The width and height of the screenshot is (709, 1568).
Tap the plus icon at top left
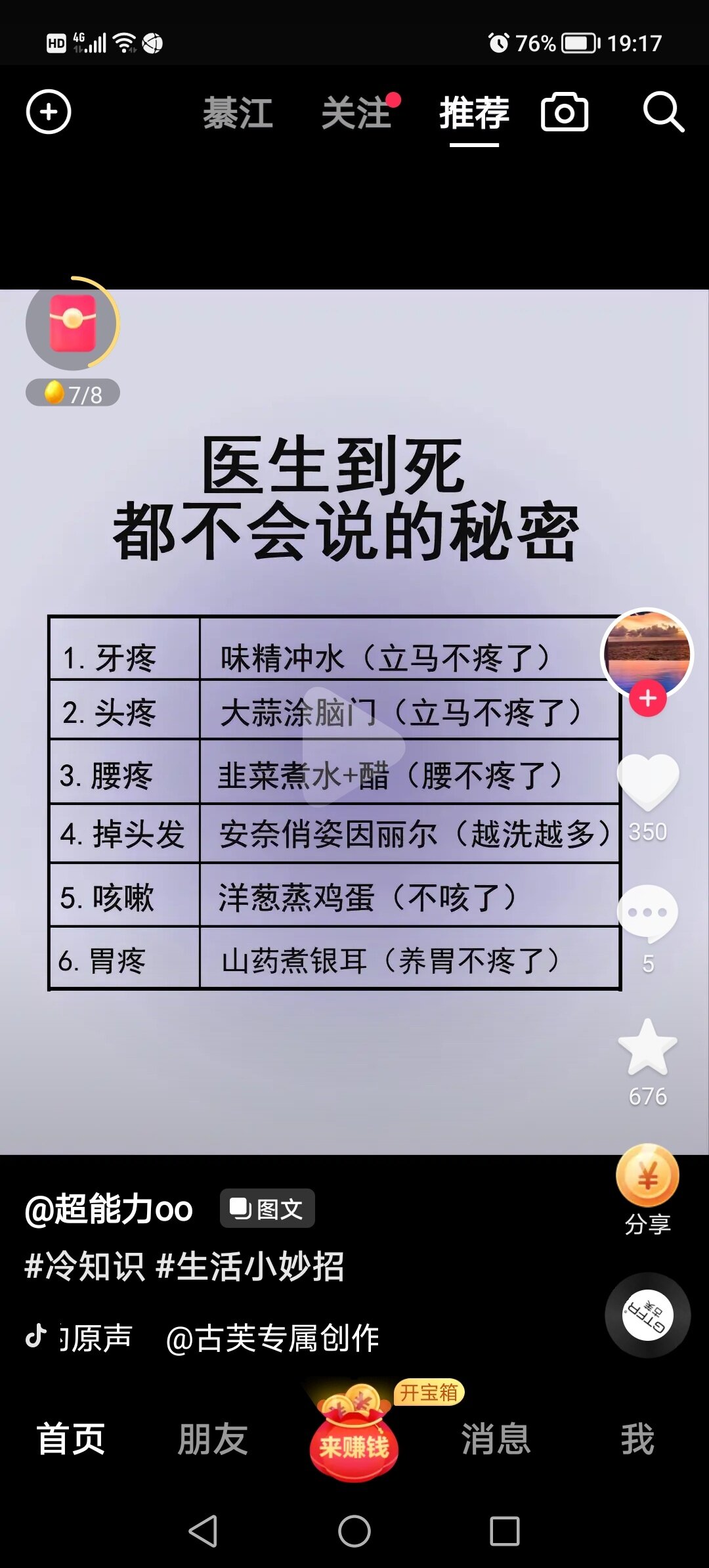tap(49, 112)
